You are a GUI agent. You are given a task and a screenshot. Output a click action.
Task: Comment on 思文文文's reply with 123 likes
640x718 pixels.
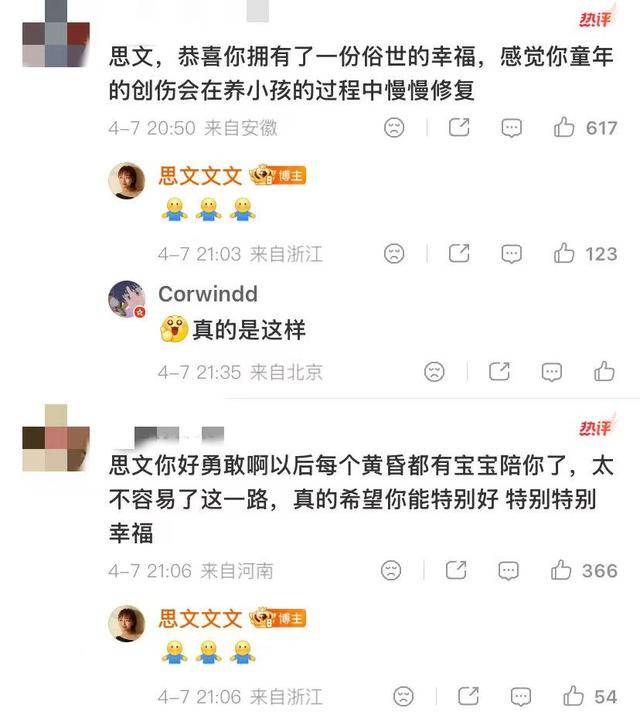pos(511,253)
